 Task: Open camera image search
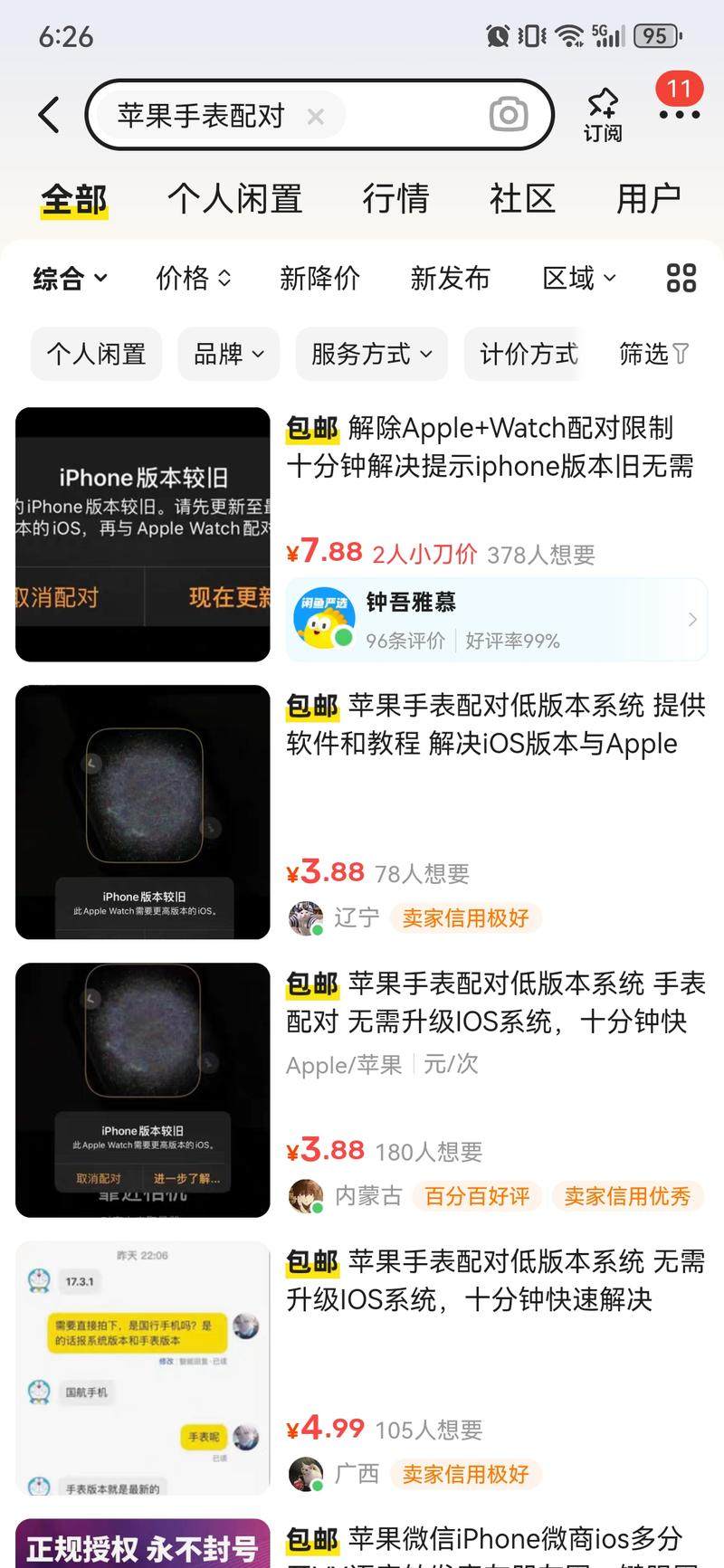pyautogui.click(x=508, y=115)
